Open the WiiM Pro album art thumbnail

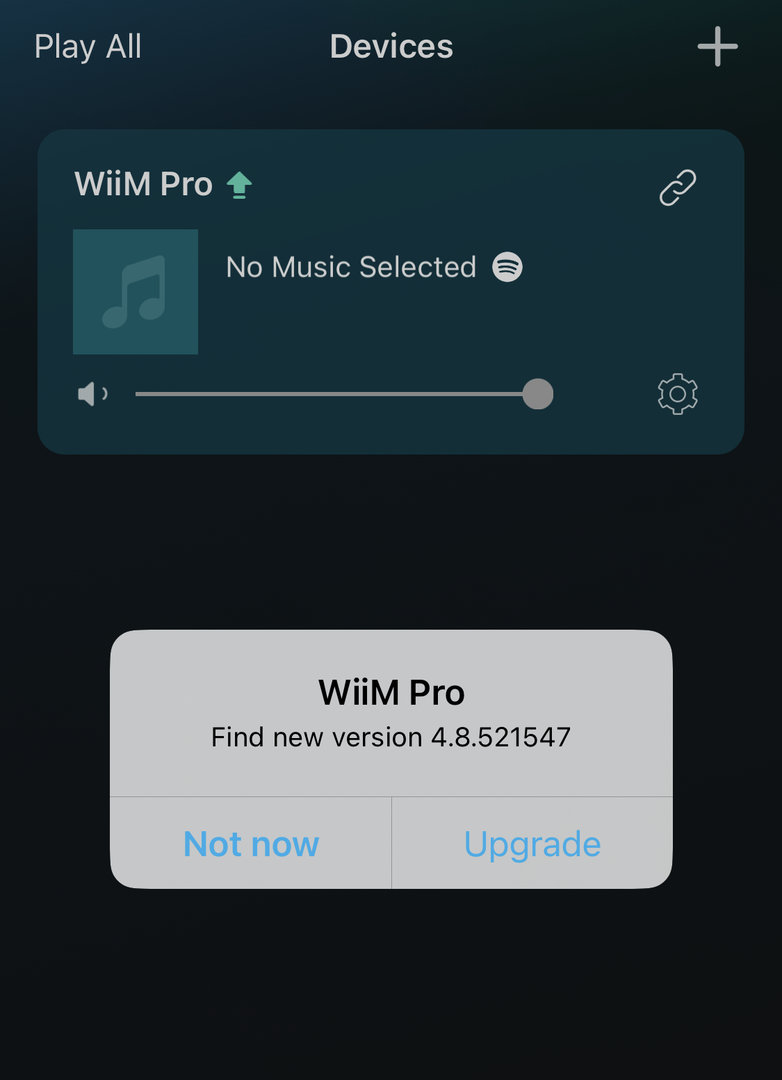(135, 292)
